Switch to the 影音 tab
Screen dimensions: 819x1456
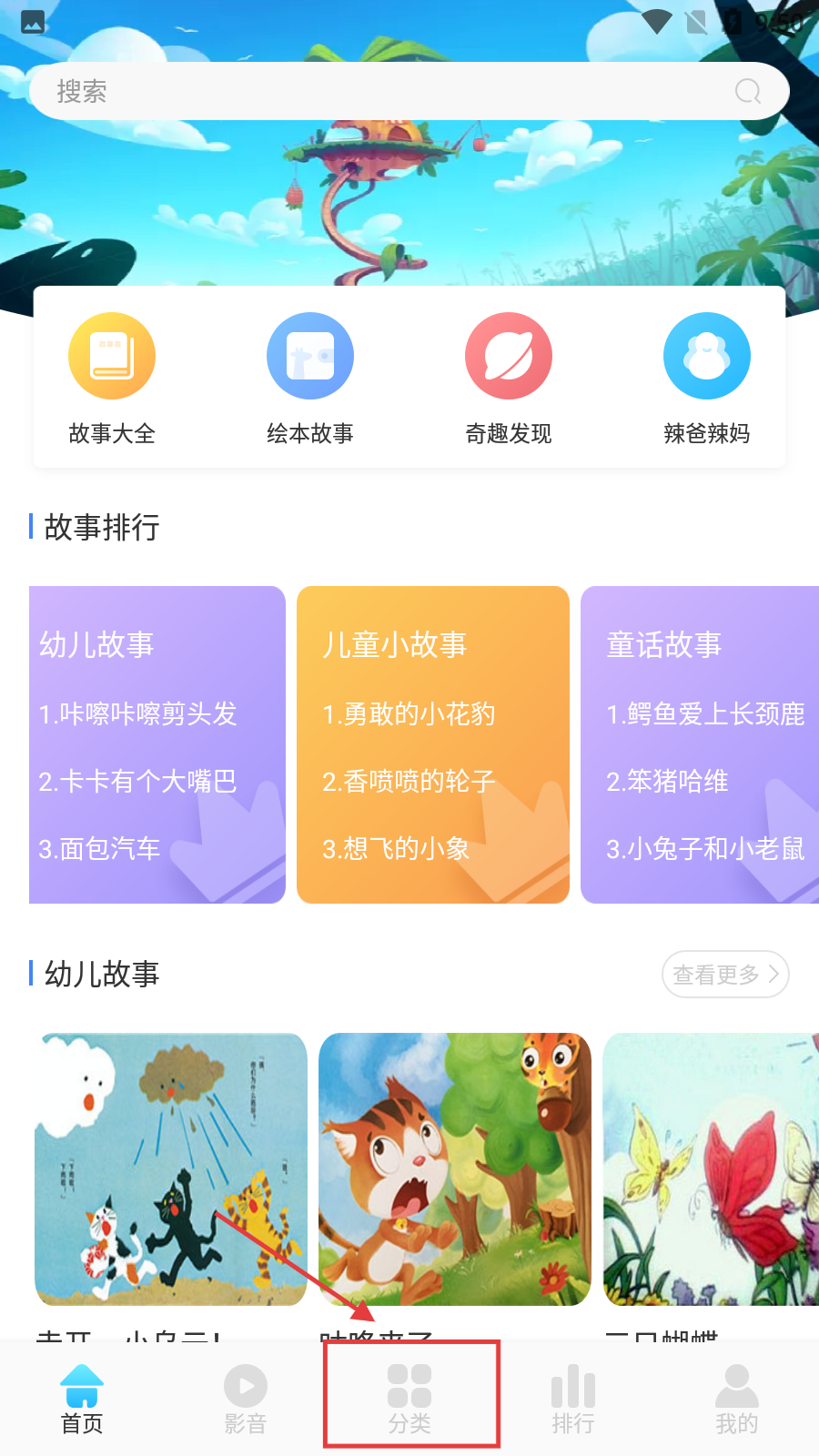point(246,1400)
